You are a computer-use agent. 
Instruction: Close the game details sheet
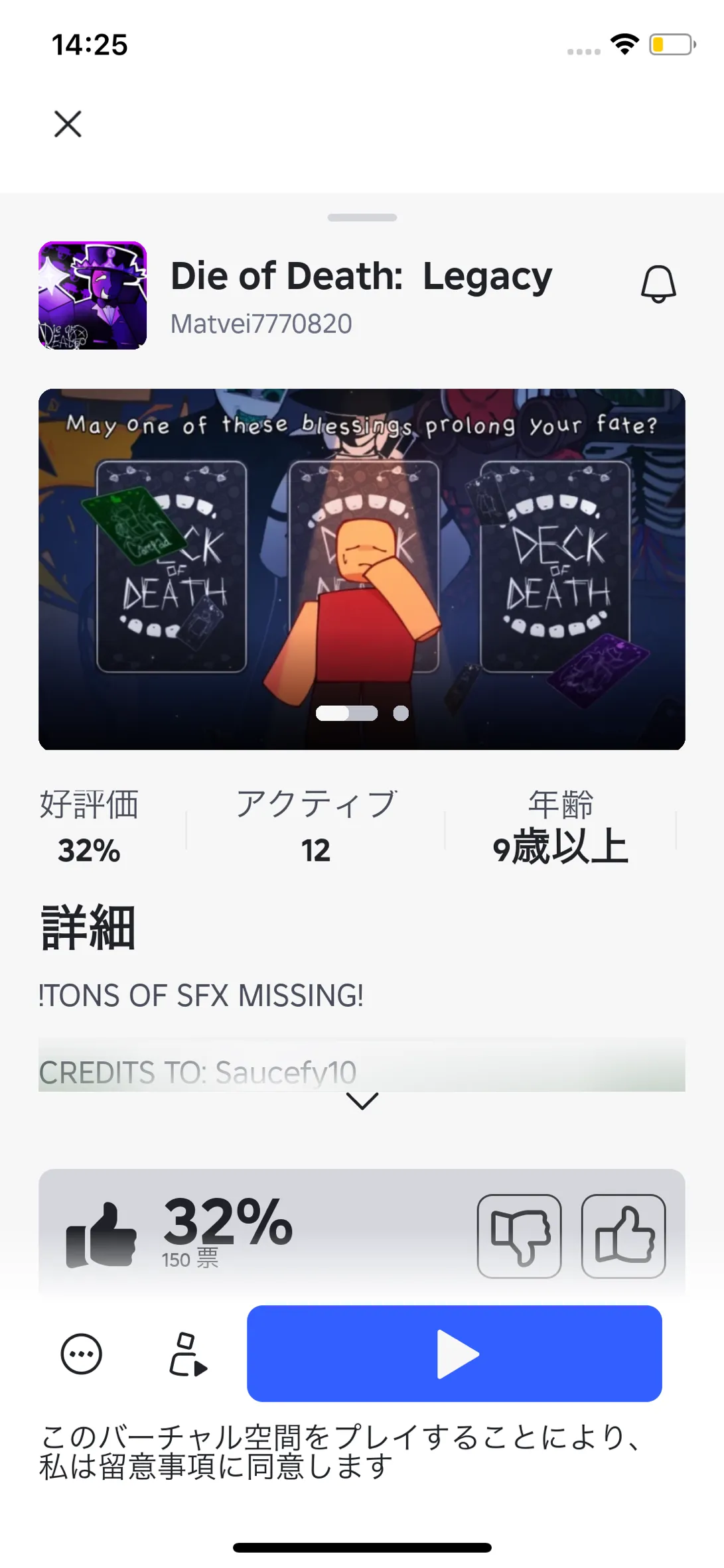pos(68,124)
